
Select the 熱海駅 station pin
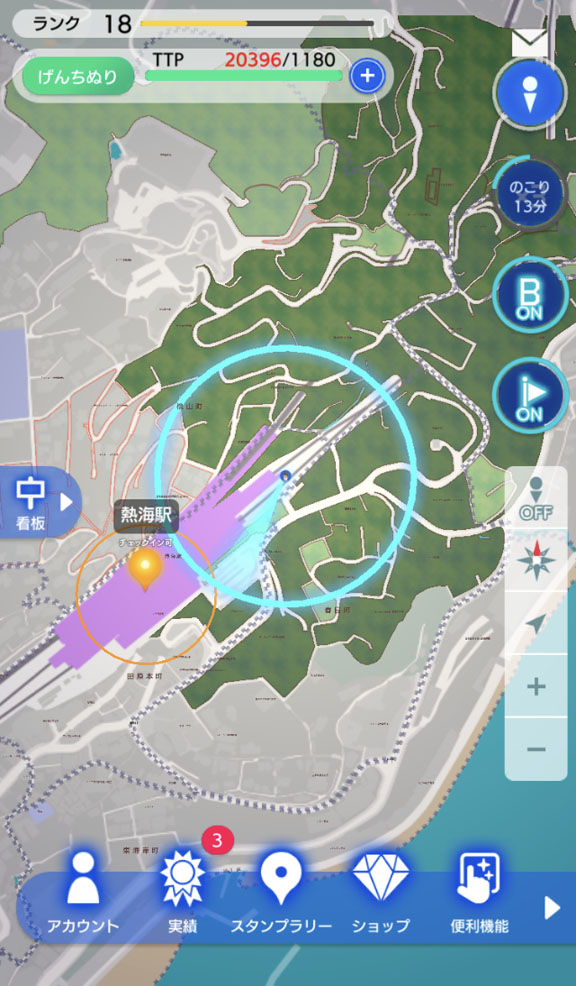click(146, 568)
